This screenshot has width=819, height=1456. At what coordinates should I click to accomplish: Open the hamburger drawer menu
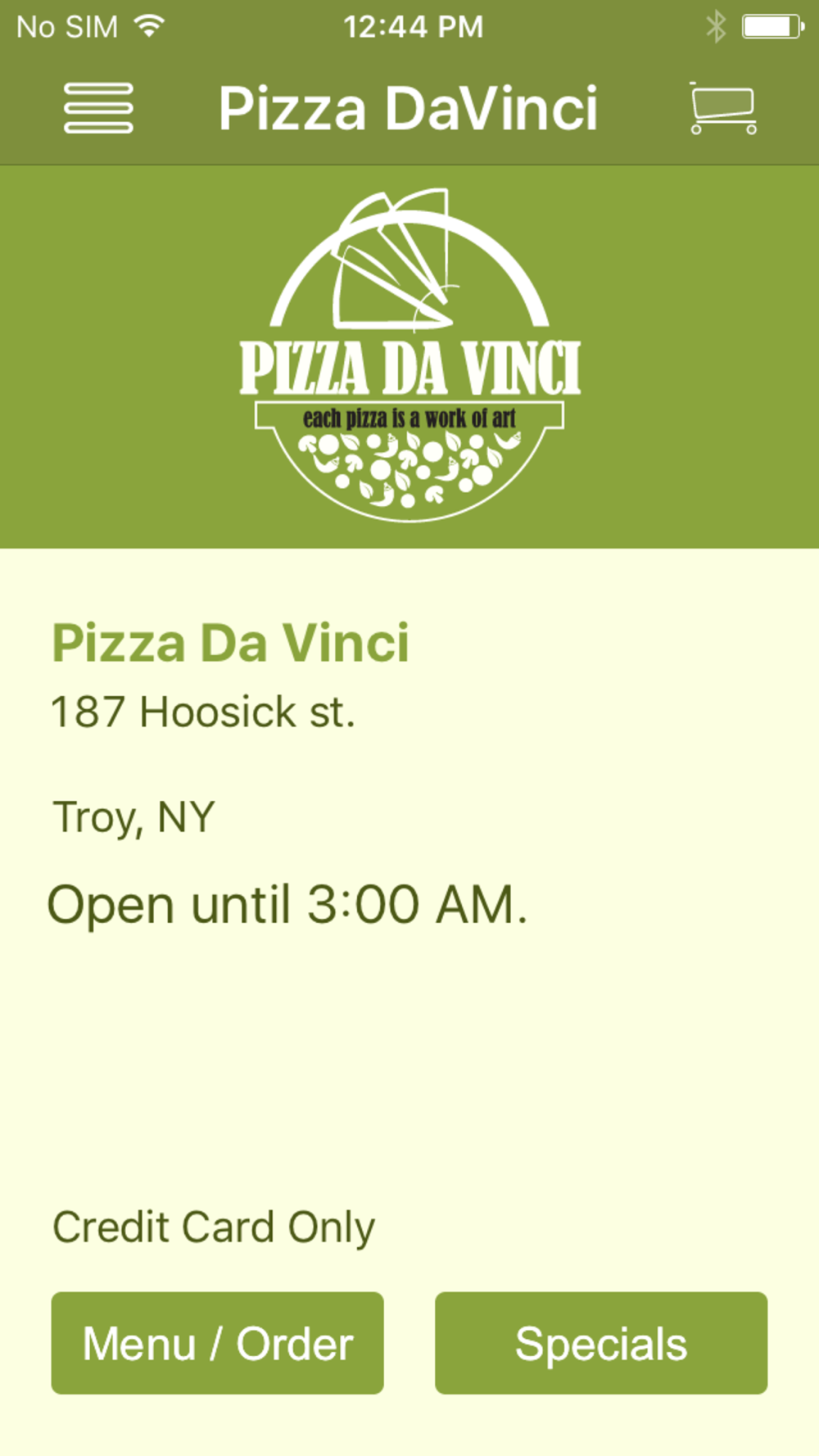(x=98, y=108)
